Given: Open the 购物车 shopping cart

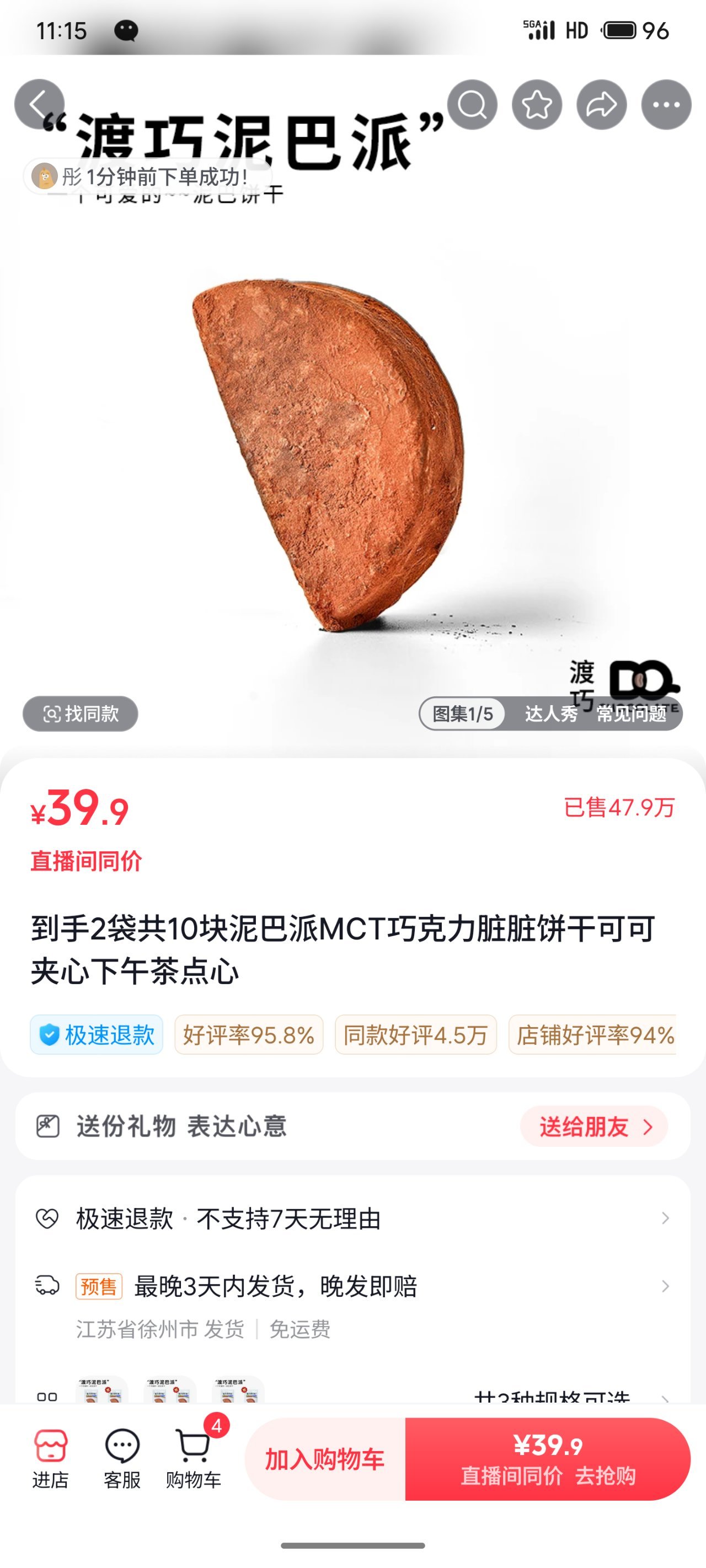Looking at the screenshot, I should [194, 1459].
